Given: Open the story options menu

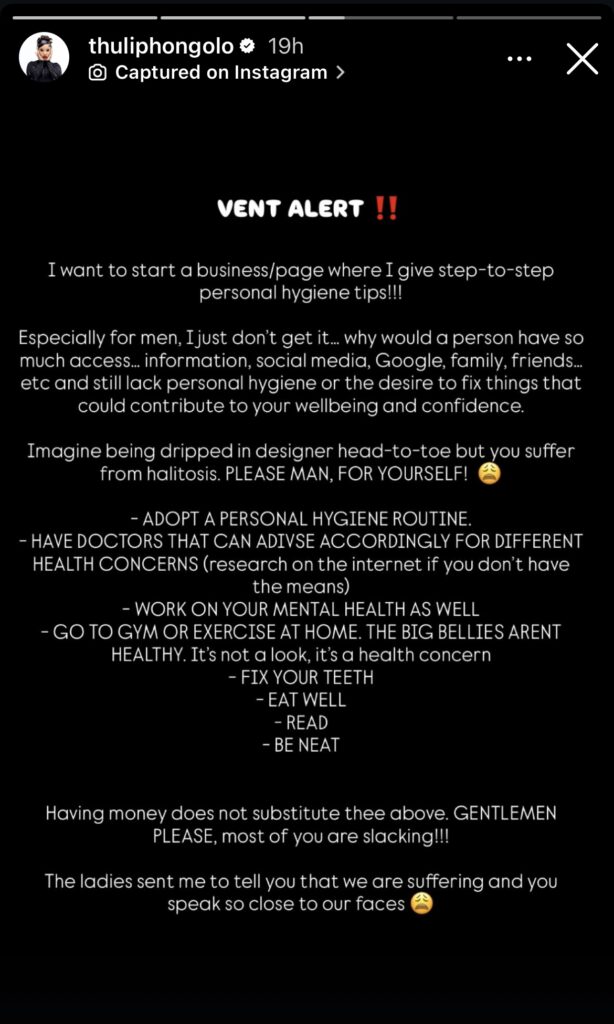Looking at the screenshot, I should 519,59.
